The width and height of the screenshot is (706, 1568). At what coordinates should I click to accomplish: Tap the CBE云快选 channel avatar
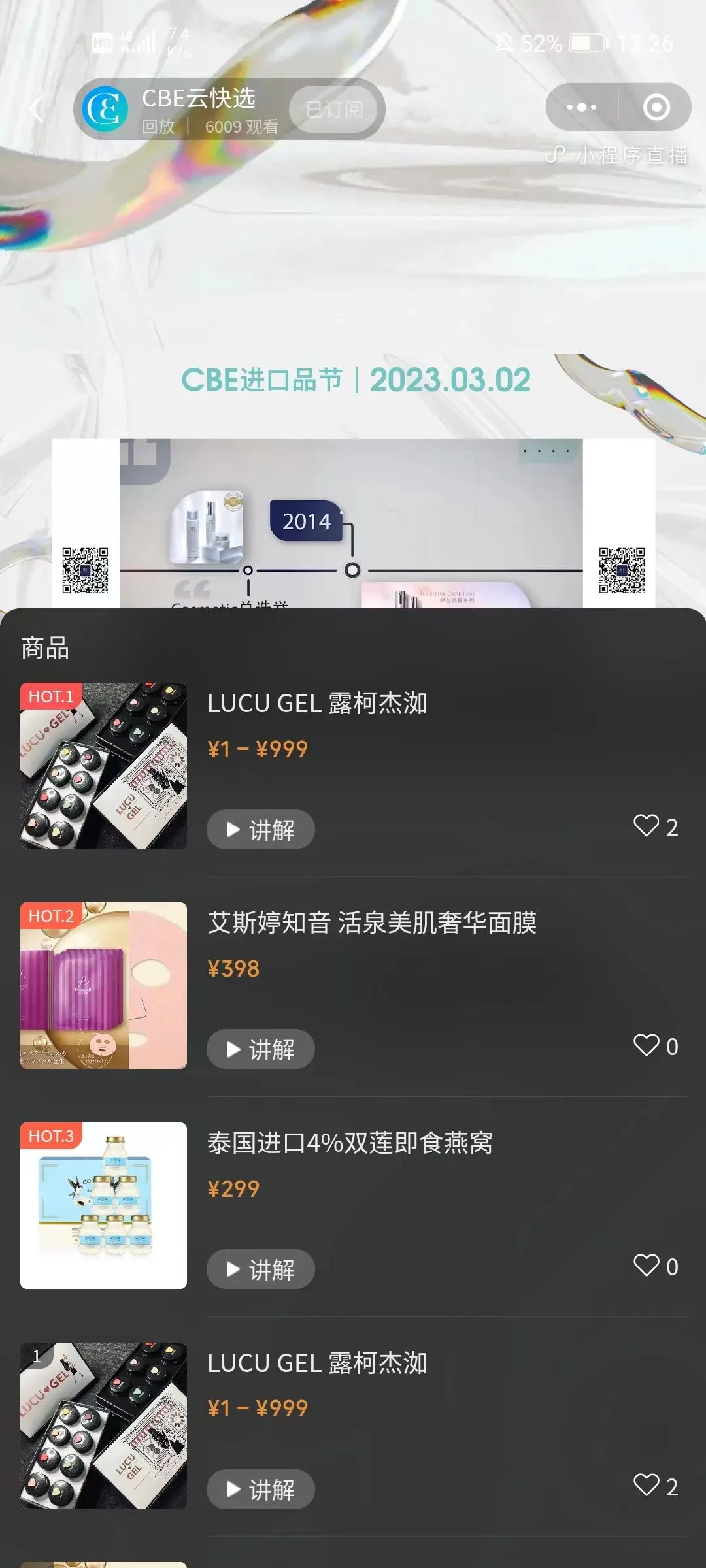click(105, 108)
